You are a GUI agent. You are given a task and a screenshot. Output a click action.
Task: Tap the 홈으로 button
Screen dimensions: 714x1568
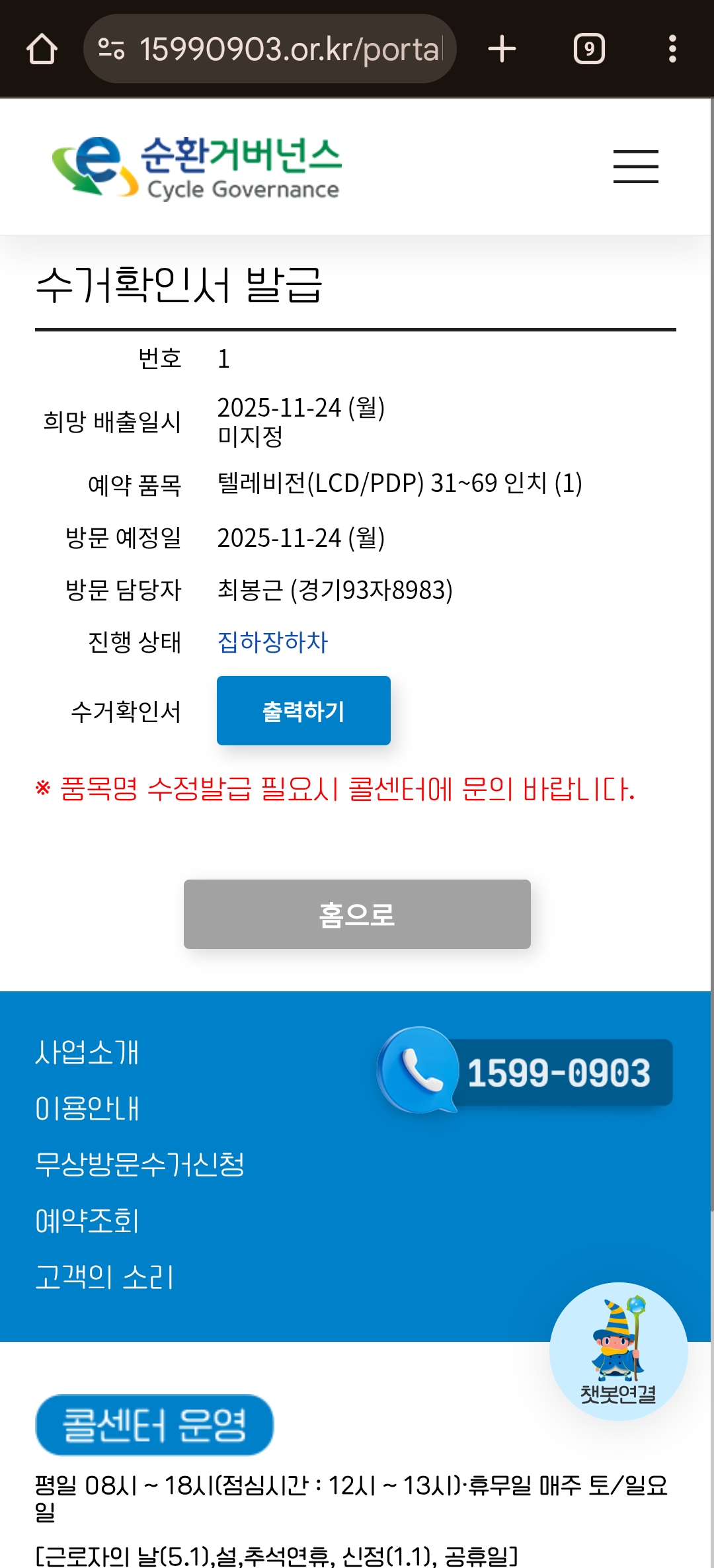357,914
